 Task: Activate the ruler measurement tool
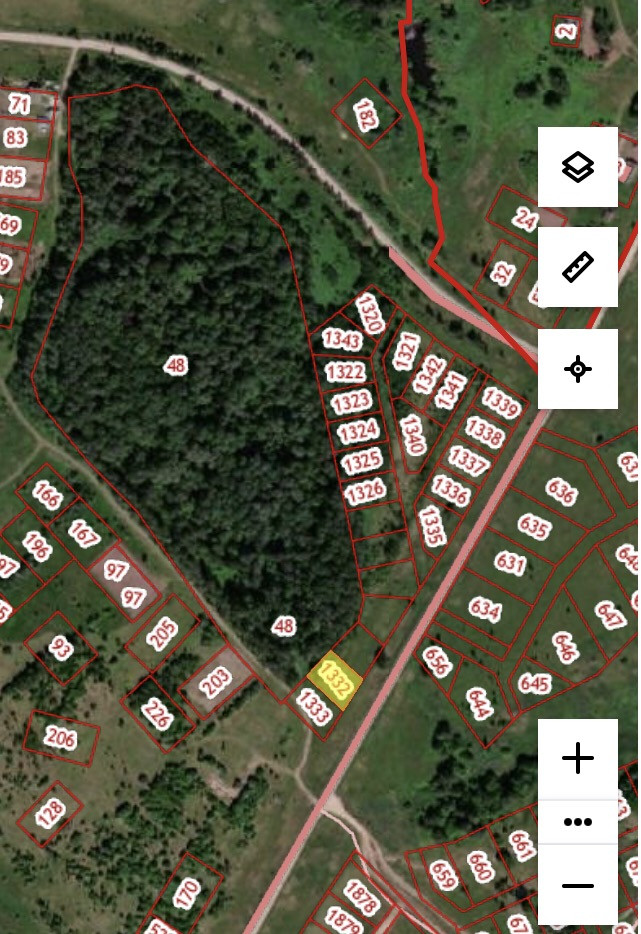[x=578, y=267]
